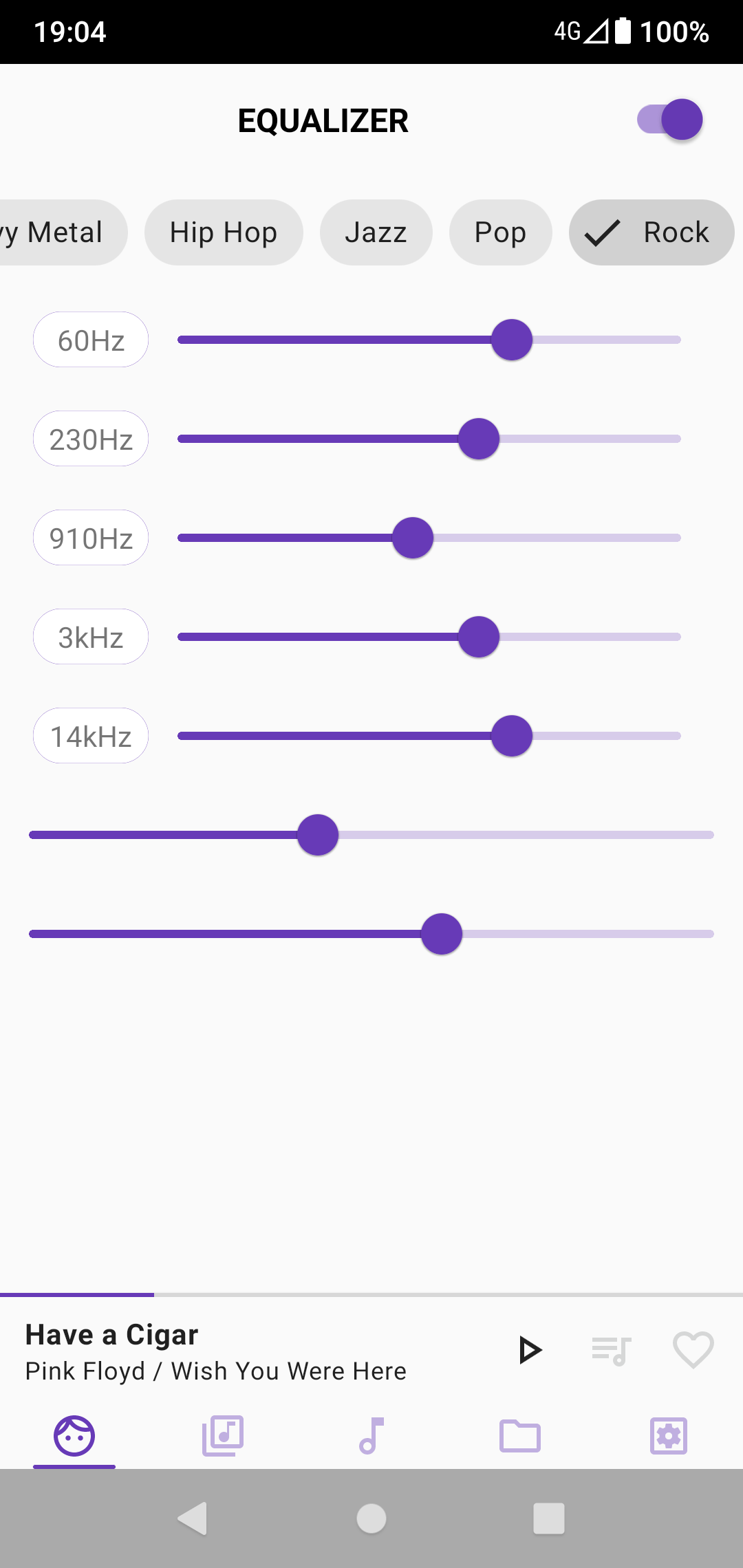Choose the Hip Hop preset
The height and width of the screenshot is (1568, 743).
tap(223, 232)
